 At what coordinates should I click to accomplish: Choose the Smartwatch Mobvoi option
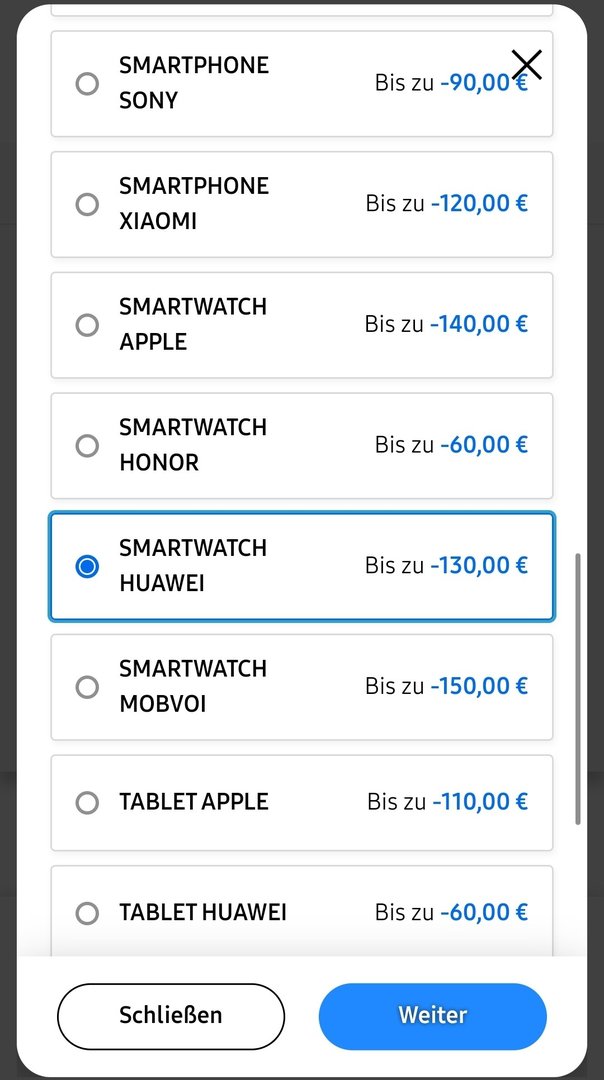88,687
